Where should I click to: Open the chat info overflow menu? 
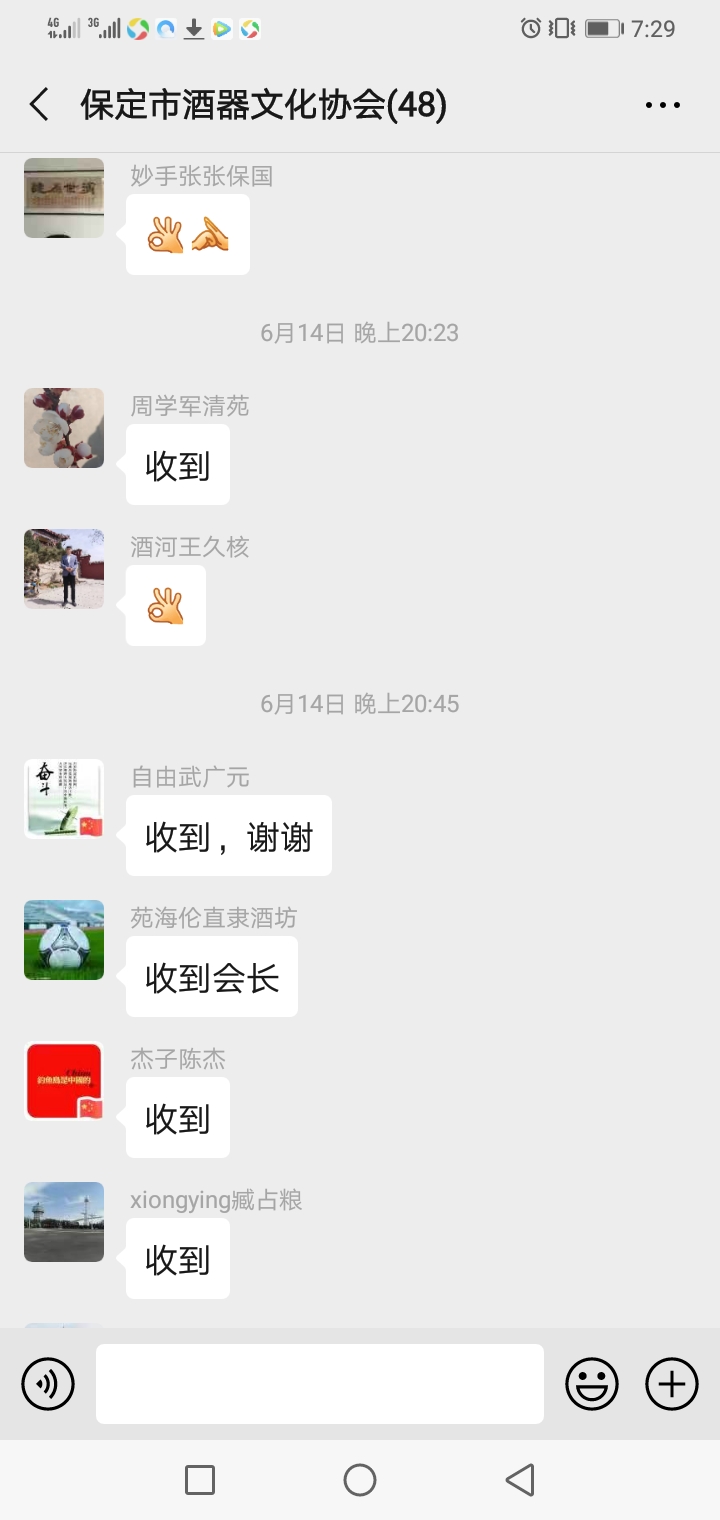pos(662,105)
